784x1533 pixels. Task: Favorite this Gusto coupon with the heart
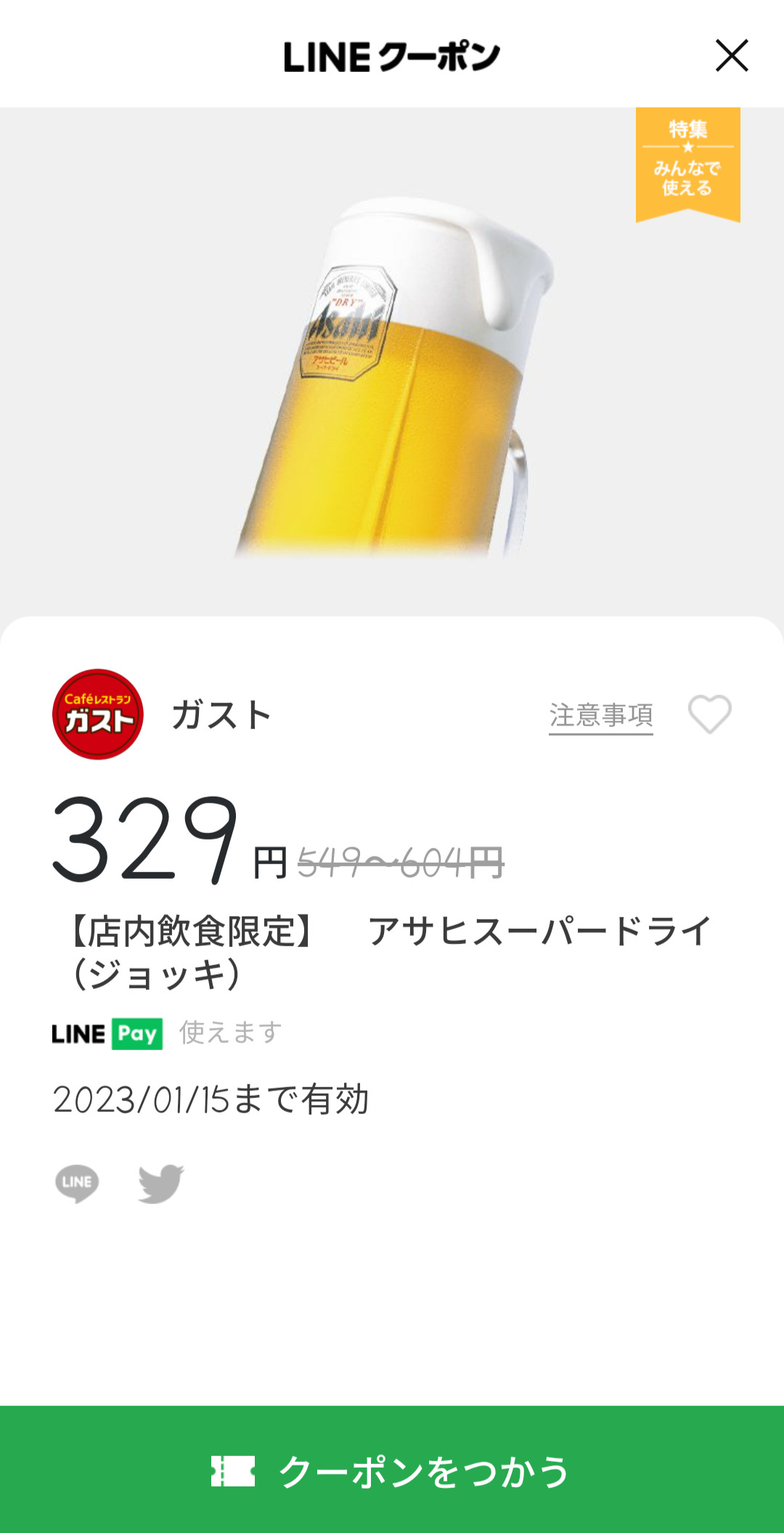coord(709,715)
